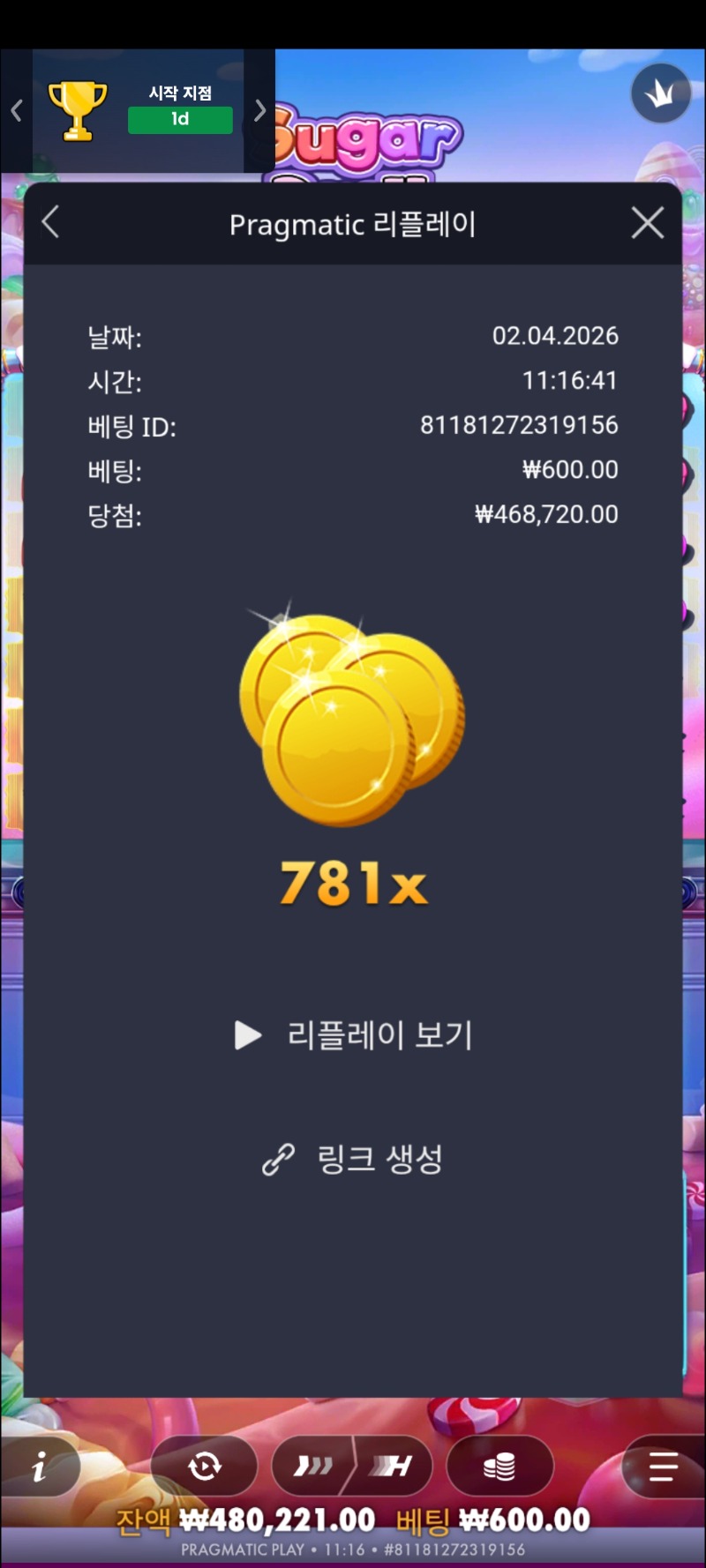Show the next tournament banner

point(259,111)
